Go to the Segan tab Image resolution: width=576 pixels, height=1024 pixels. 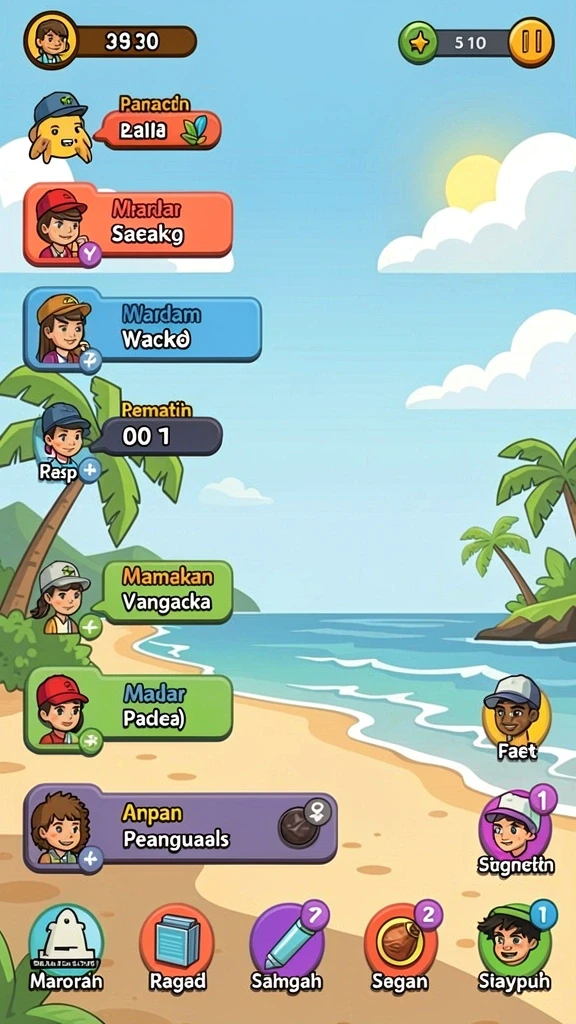401,946
